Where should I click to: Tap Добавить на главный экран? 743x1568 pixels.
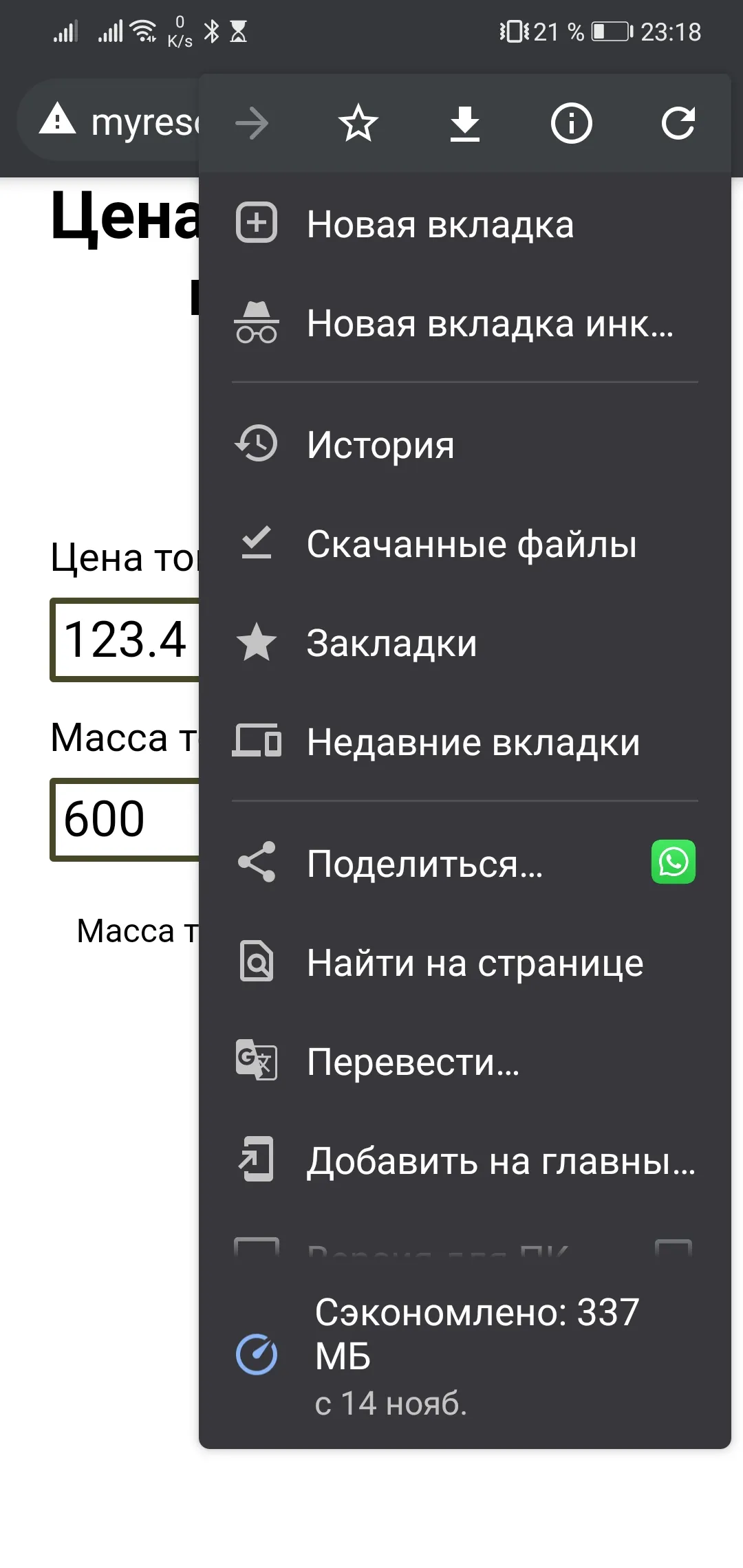[x=465, y=1160]
